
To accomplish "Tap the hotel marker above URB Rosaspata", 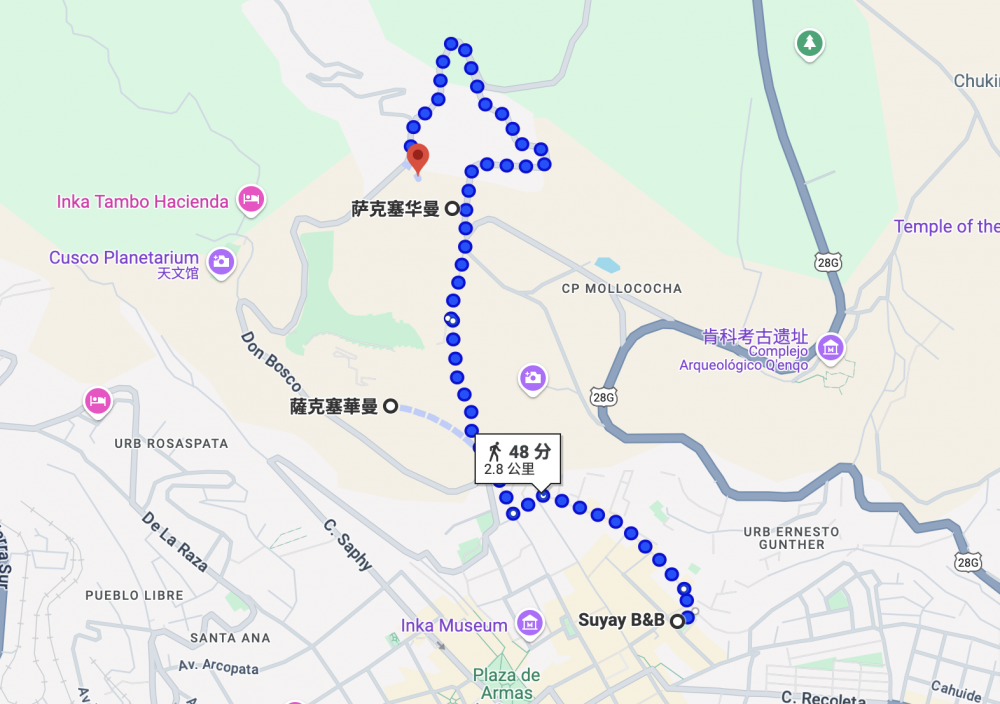I will pos(97,401).
